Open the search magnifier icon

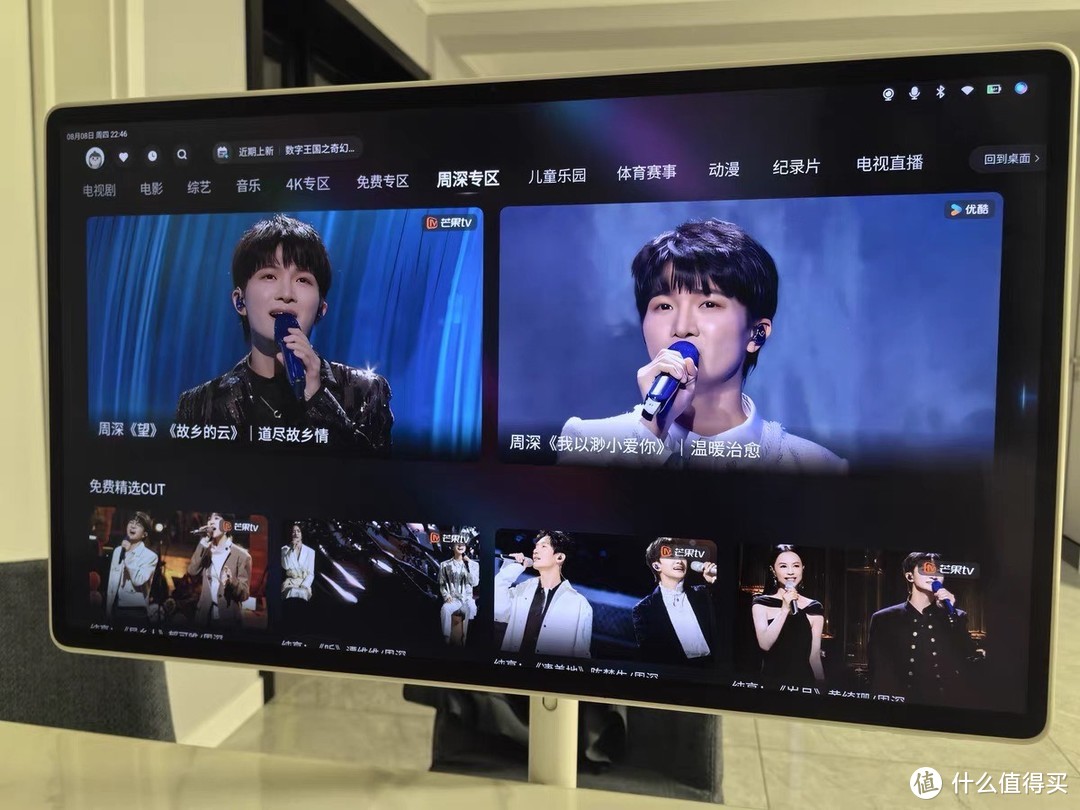[x=182, y=154]
